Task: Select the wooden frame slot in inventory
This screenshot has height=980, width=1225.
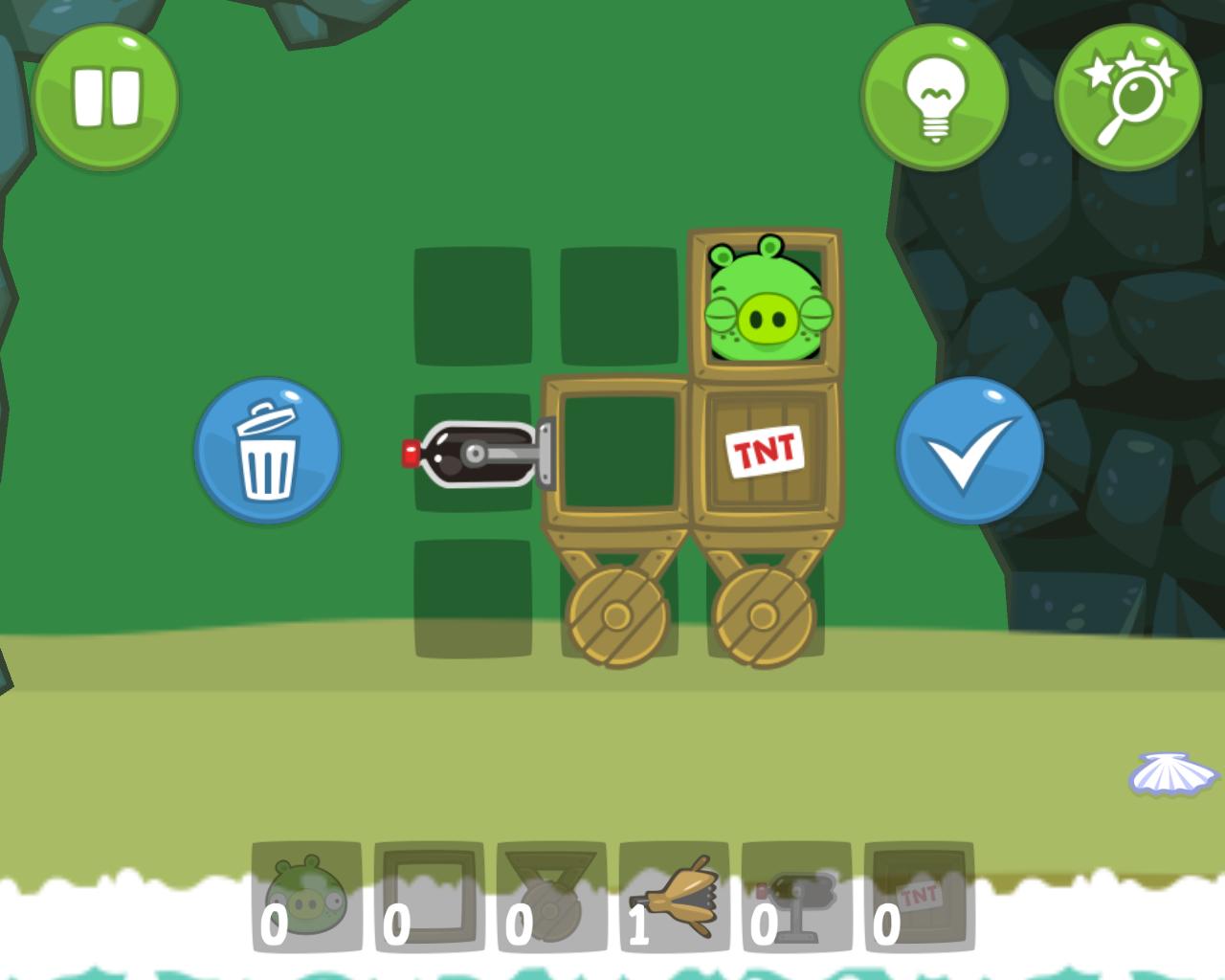Action: coord(429,897)
